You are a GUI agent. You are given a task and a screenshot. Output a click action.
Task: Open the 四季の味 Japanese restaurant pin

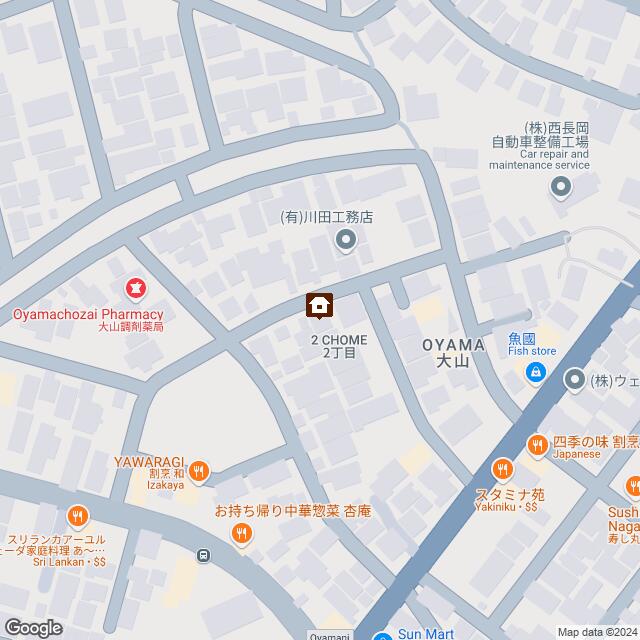tap(535, 446)
